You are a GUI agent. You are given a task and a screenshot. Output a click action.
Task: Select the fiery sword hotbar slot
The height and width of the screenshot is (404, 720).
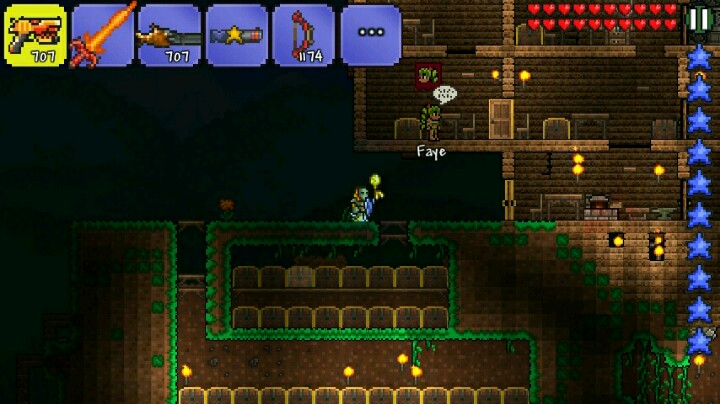click(103, 35)
